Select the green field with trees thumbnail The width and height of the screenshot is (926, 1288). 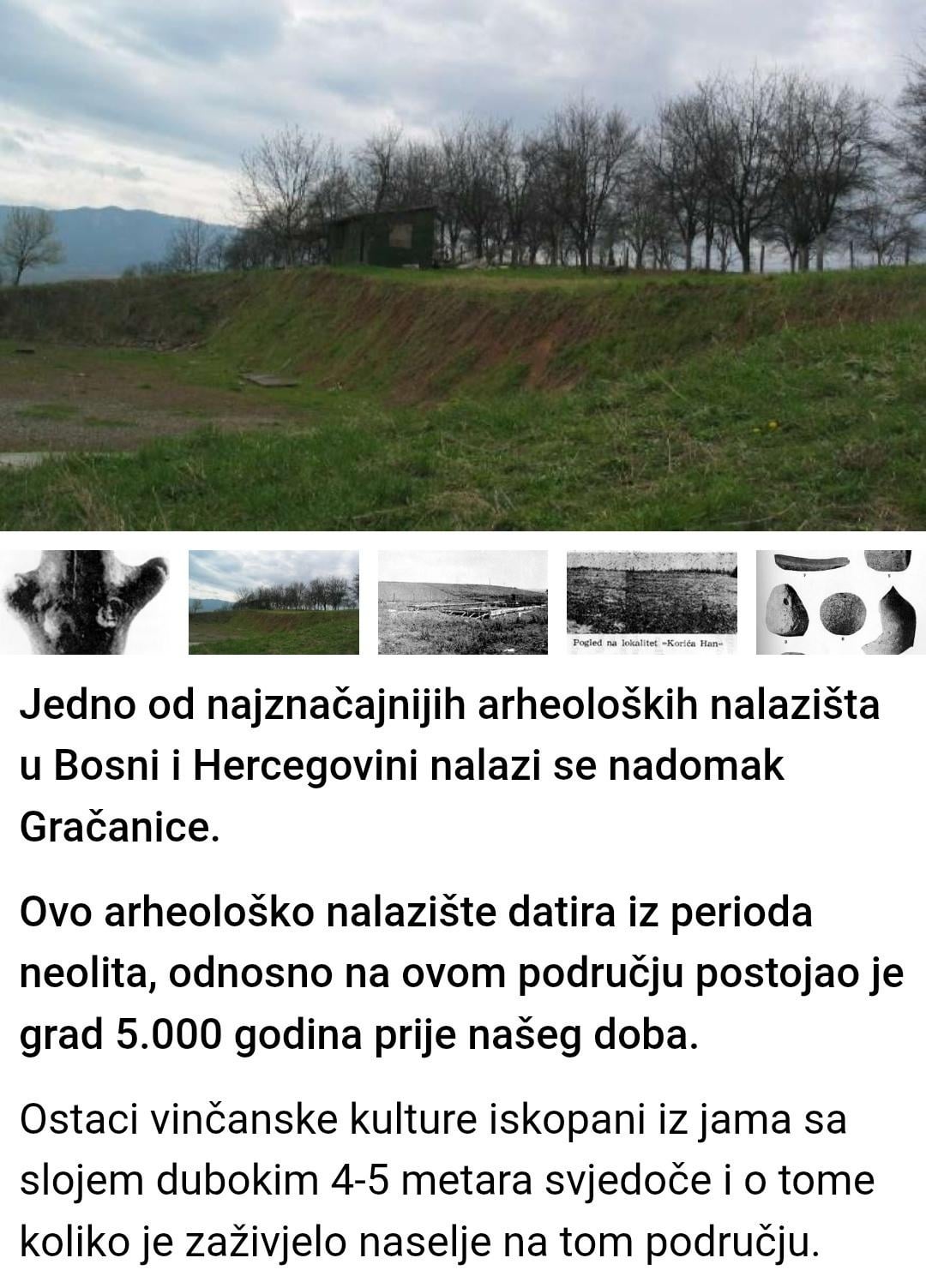point(274,602)
